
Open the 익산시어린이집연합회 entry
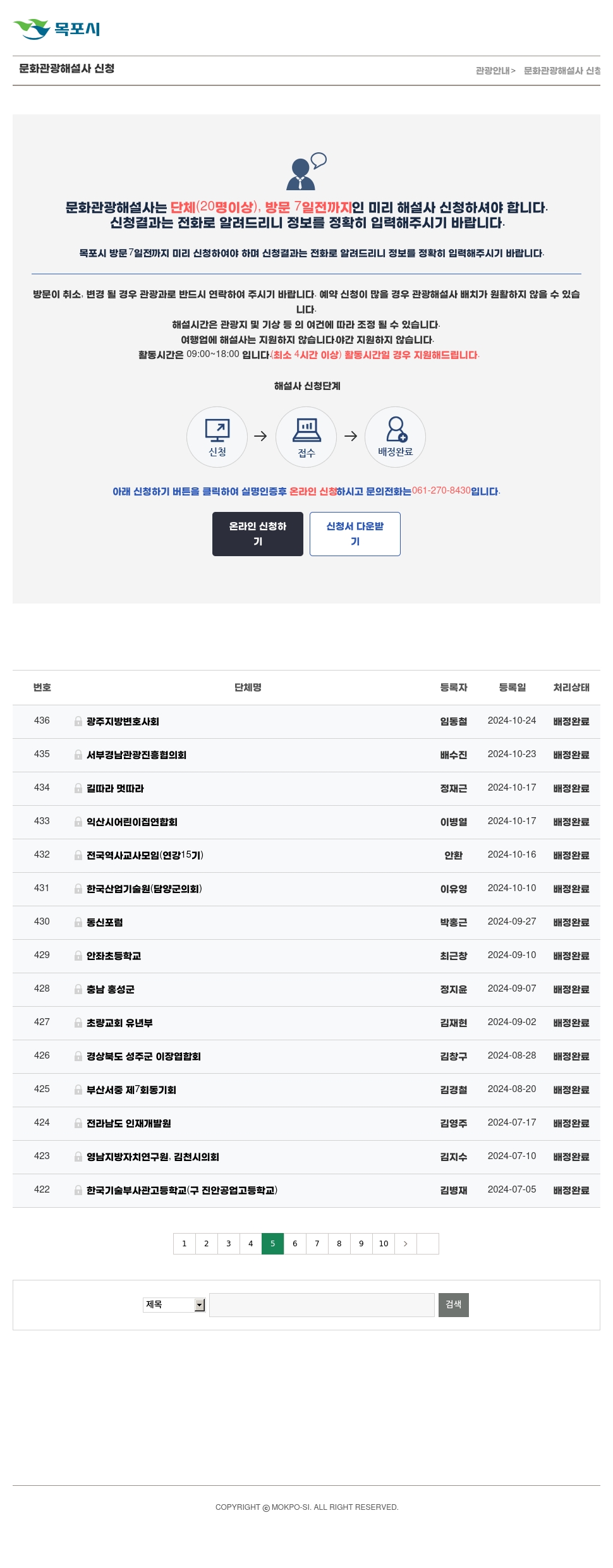(132, 822)
